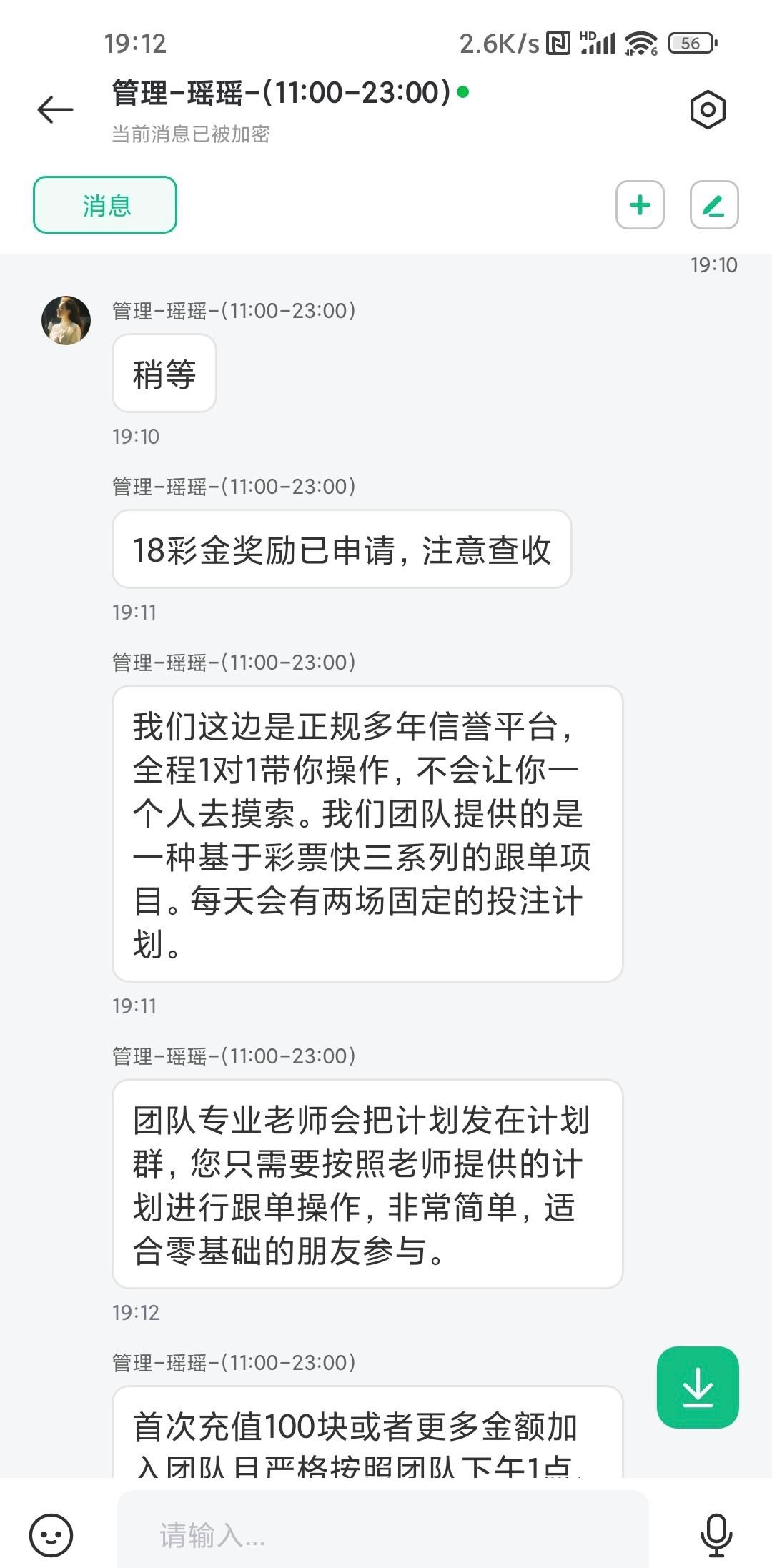Viewport: 772px width, 1568px height.
Task: Open 管理-瑶瑶 profile avatar
Action: click(x=66, y=321)
